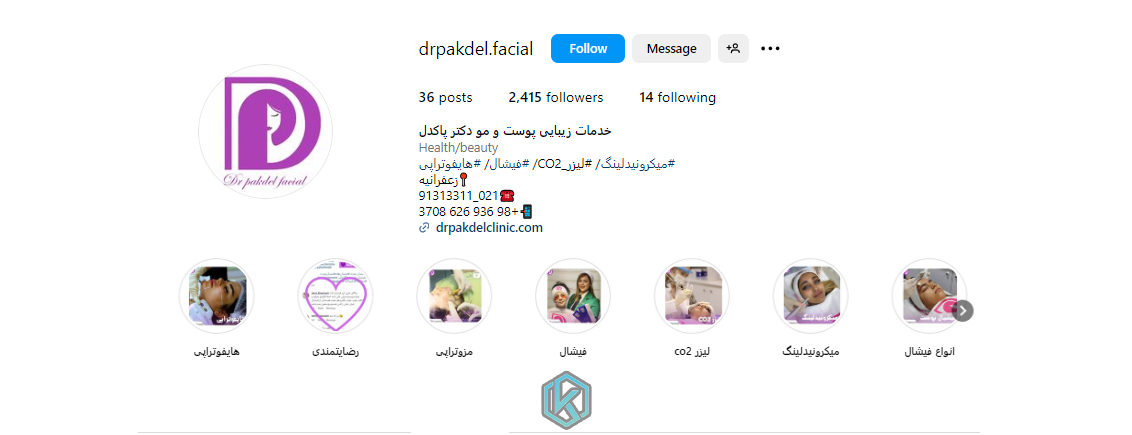This screenshot has height=435, width=1132.
Task: Open the هایفوتراپی story highlight
Action: [216, 296]
